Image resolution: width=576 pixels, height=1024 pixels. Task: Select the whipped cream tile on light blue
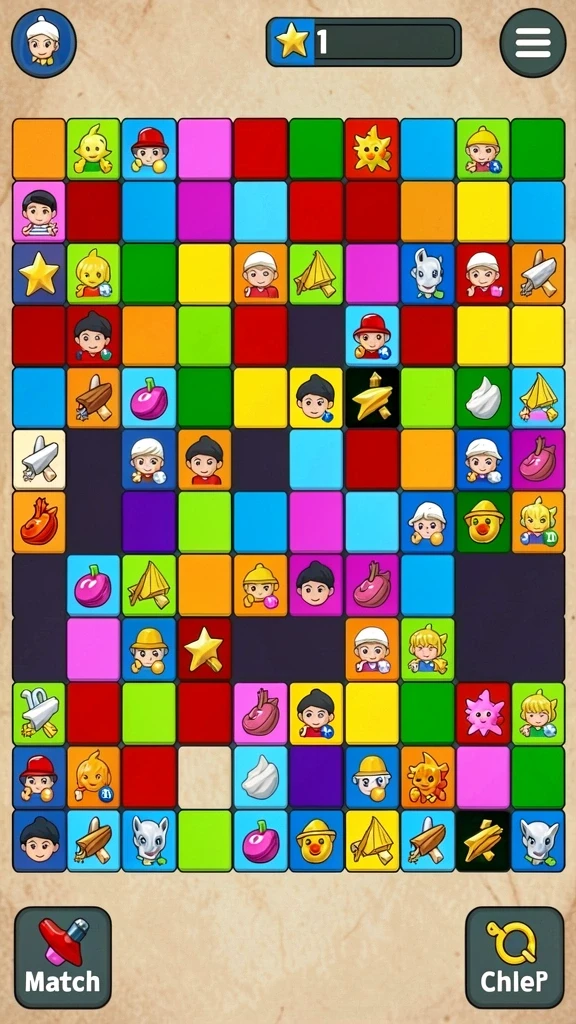(261, 777)
